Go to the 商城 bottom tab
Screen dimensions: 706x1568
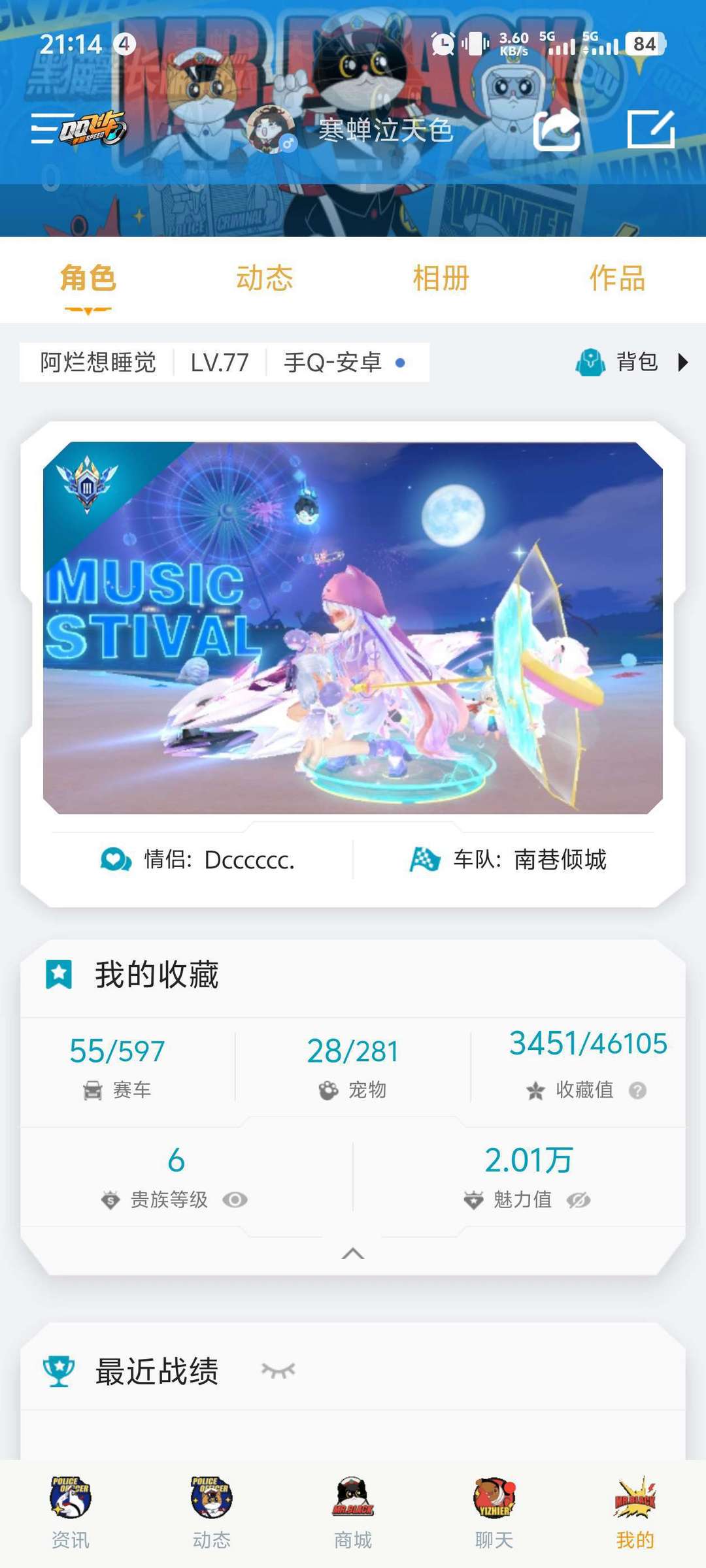point(353,1513)
